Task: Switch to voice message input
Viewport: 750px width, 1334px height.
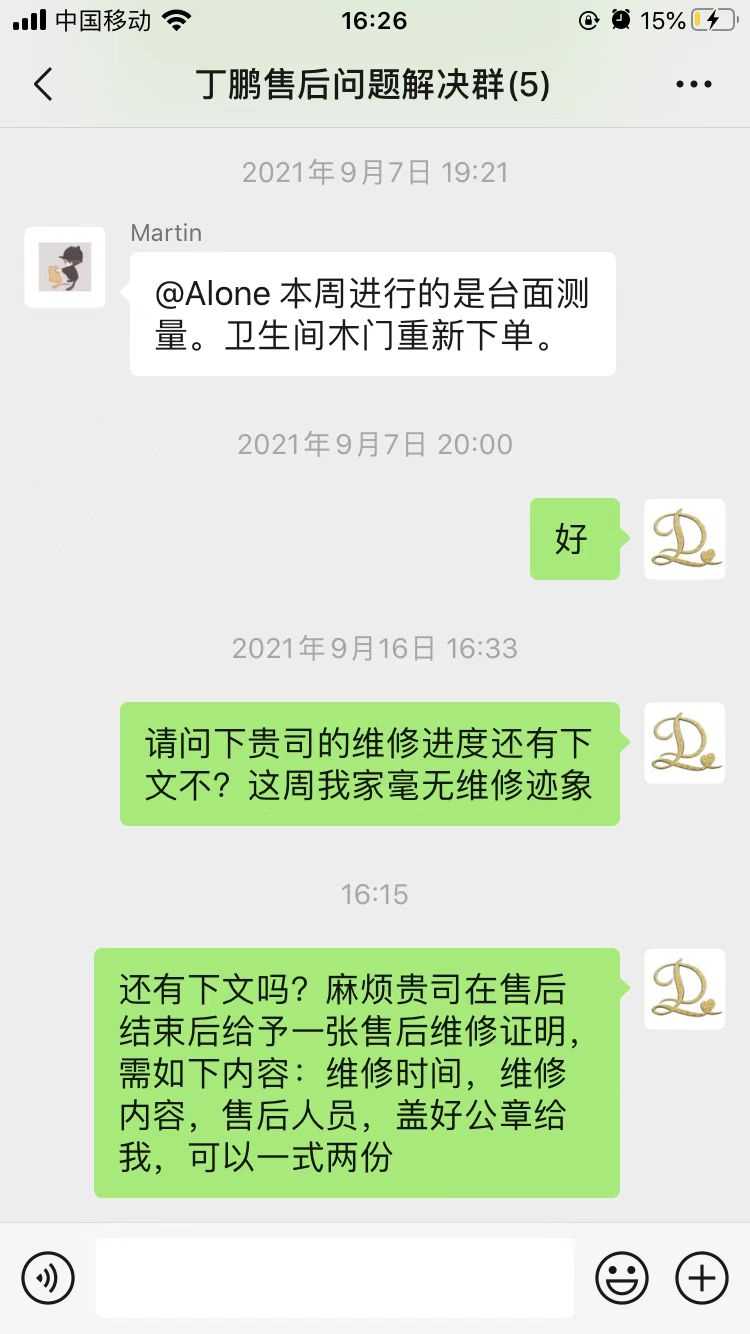Action: click(48, 1278)
